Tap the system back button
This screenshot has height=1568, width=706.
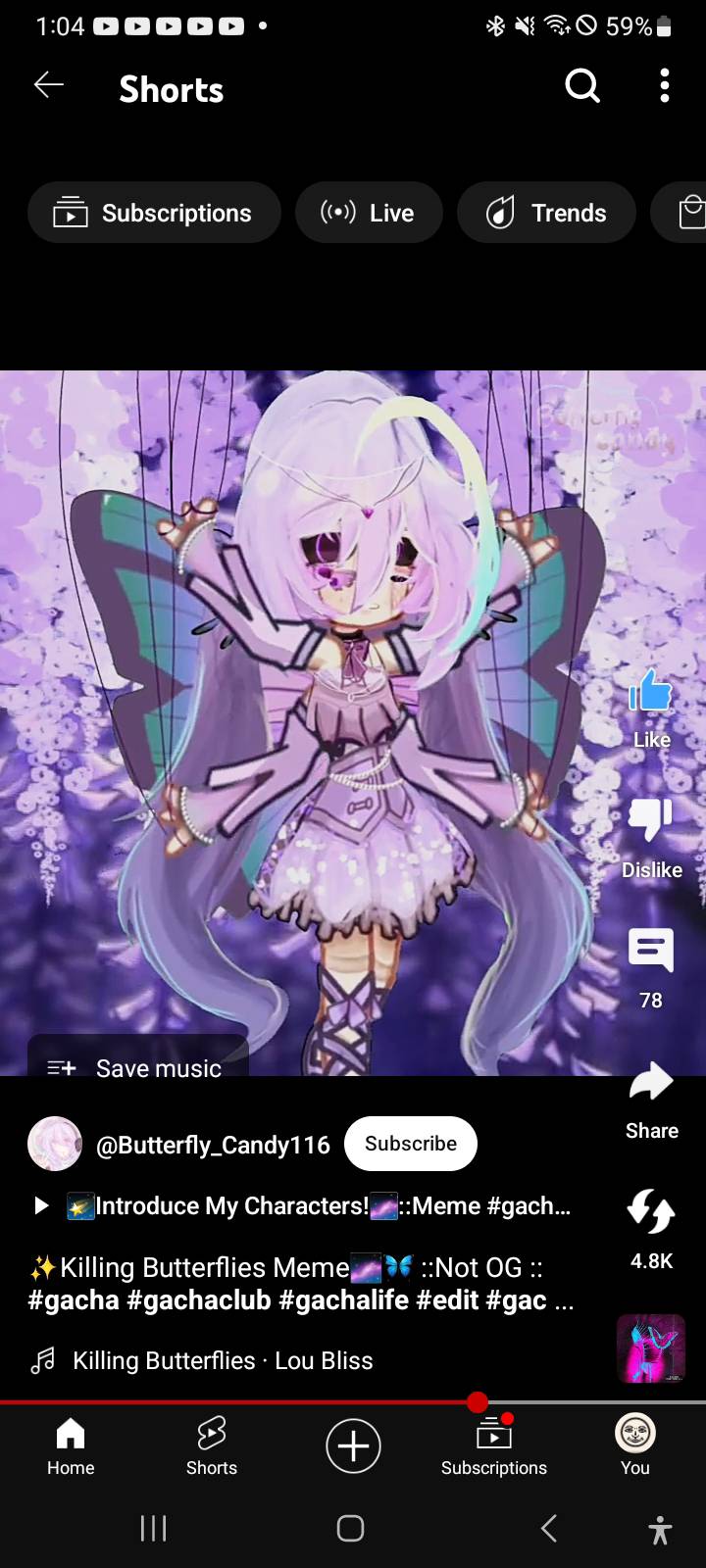pyautogui.click(x=549, y=1528)
